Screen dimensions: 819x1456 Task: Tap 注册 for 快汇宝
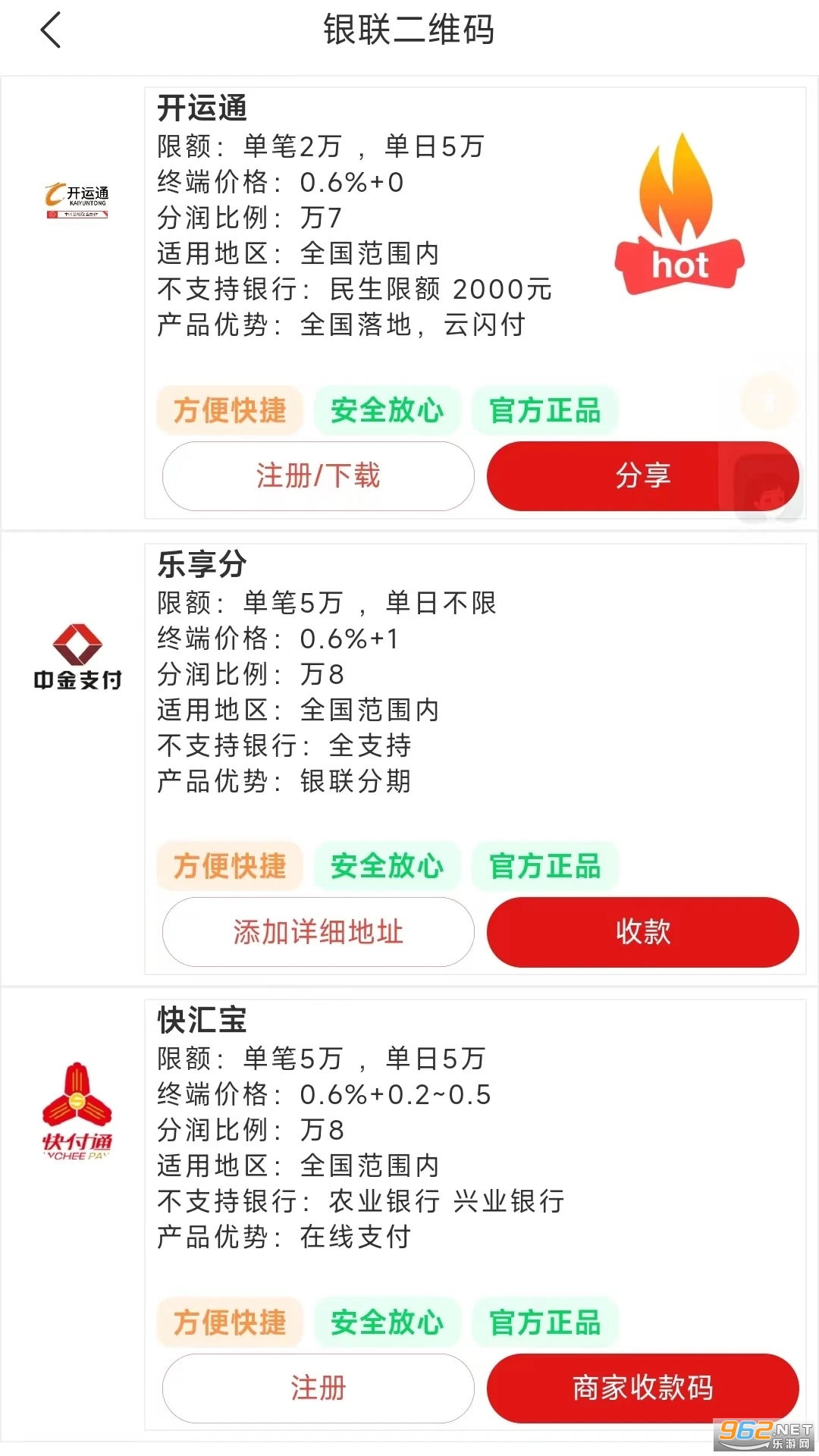(318, 1389)
